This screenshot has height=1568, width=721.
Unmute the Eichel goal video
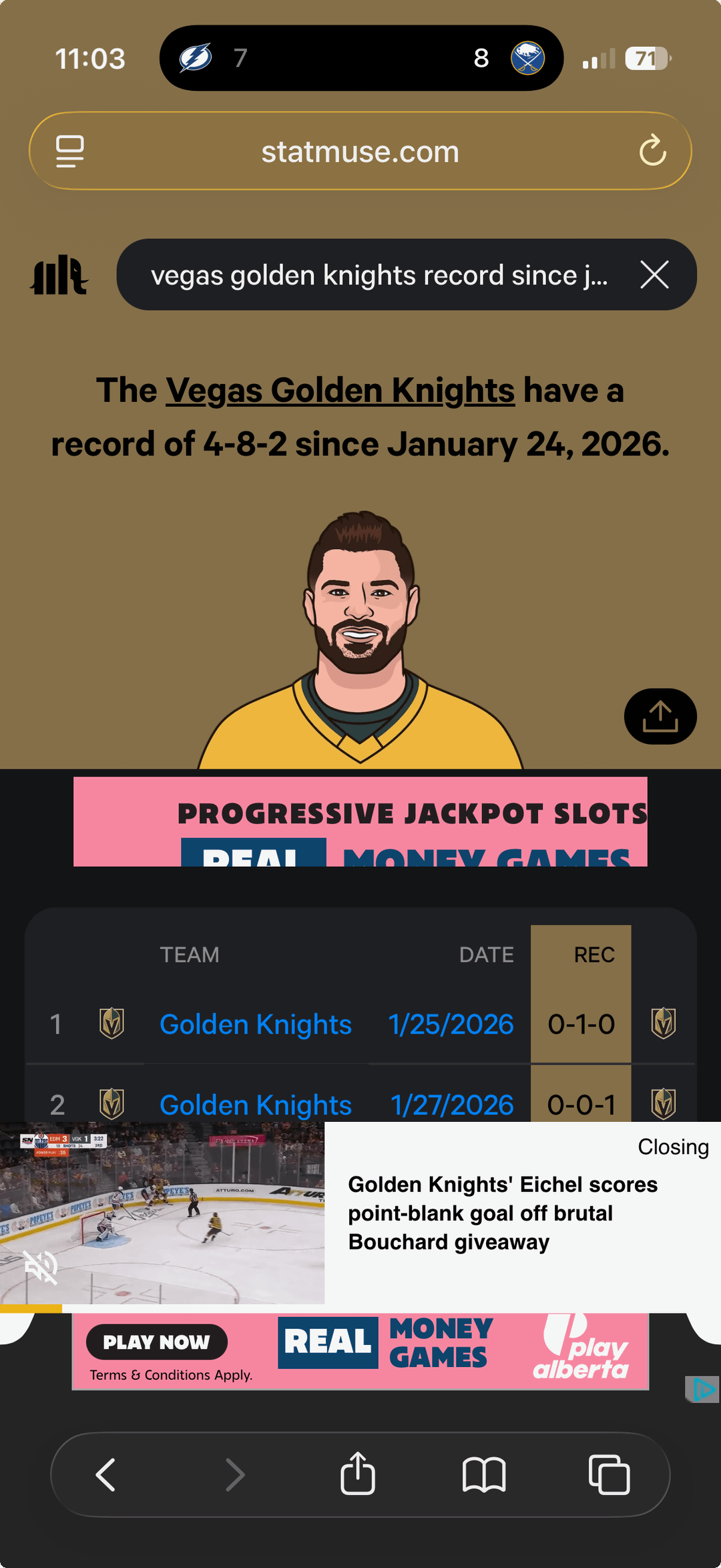tap(41, 1267)
